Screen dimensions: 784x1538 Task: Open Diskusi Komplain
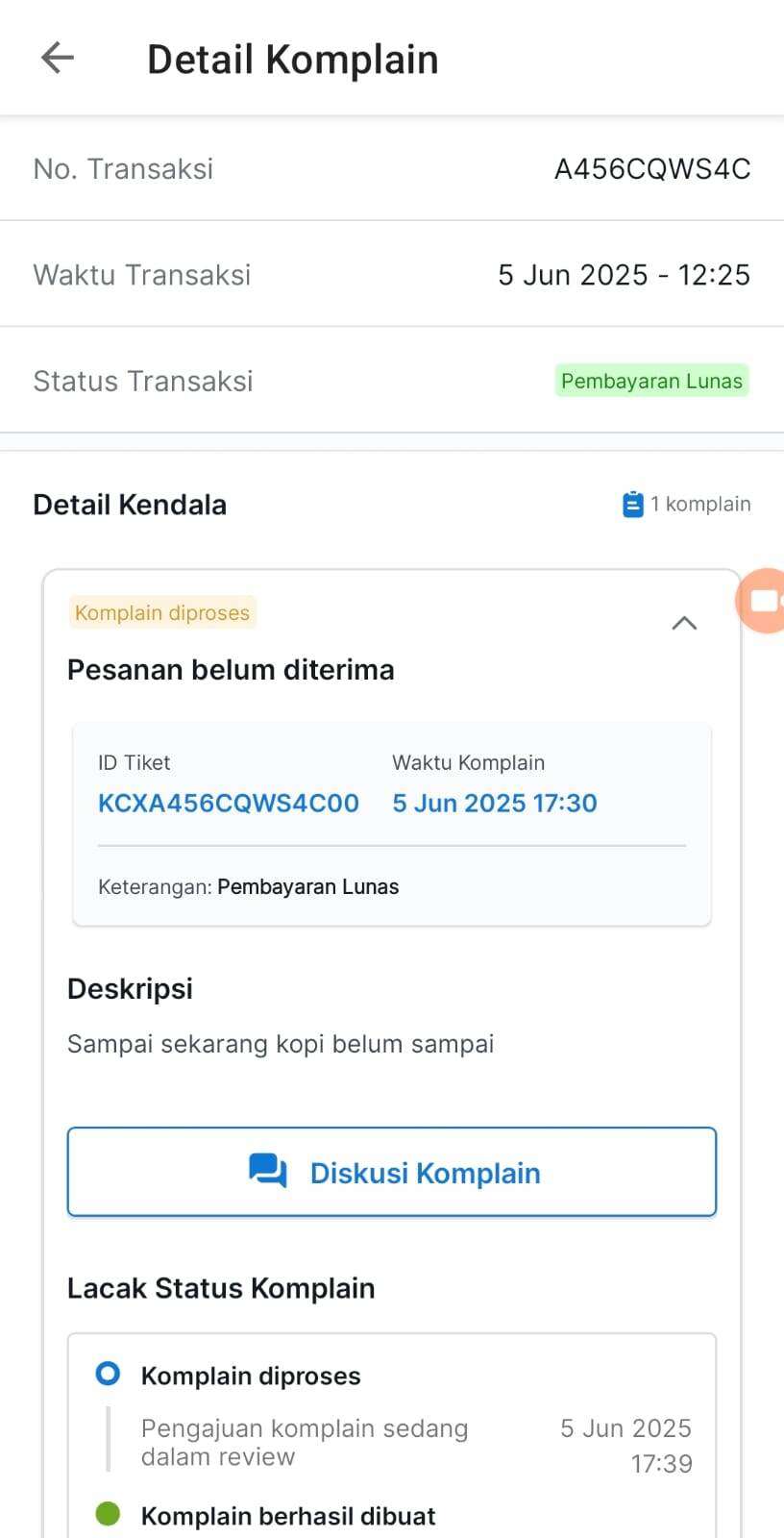tap(392, 1172)
